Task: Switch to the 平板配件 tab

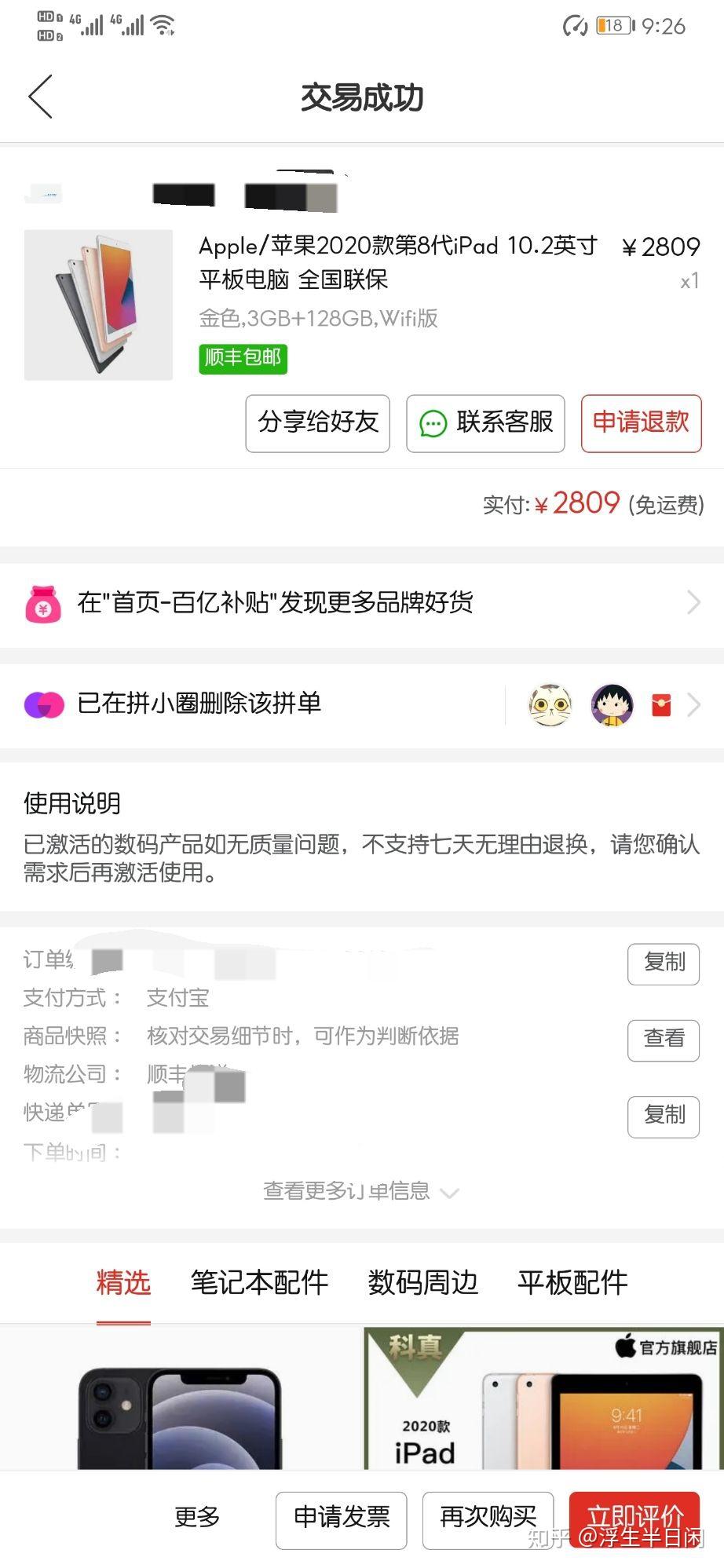Action: point(572,1283)
